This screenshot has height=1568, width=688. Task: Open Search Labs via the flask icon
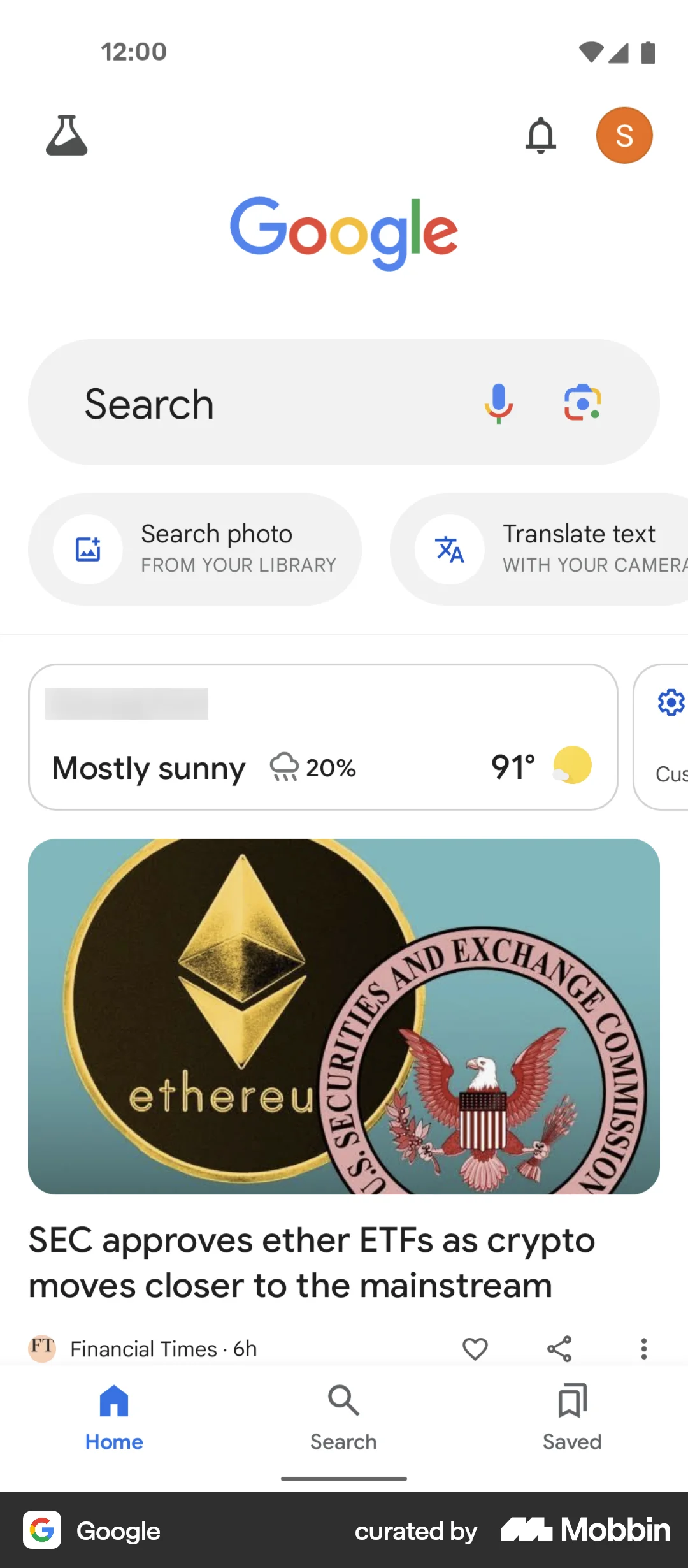pos(67,136)
